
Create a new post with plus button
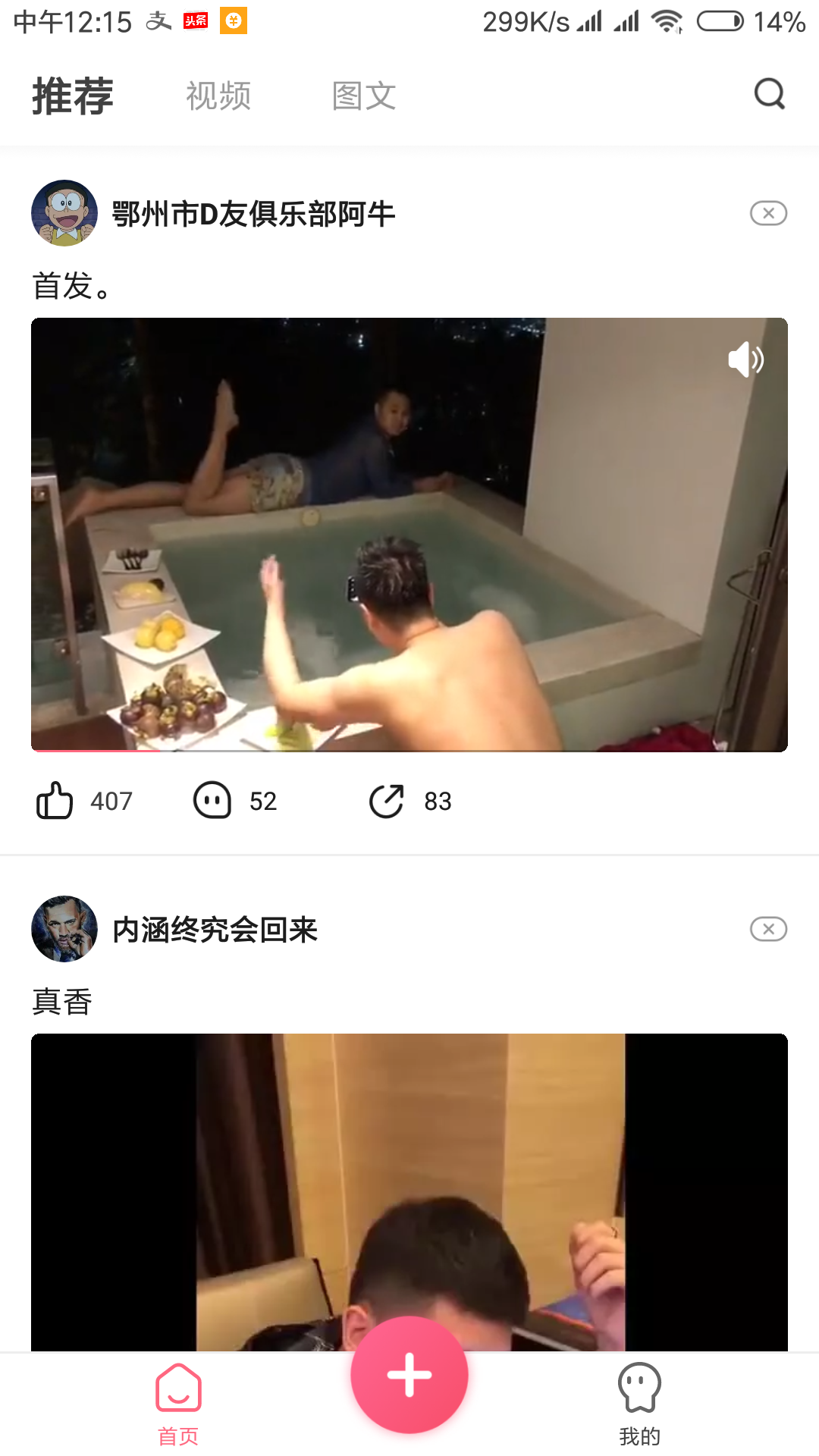(409, 1374)
